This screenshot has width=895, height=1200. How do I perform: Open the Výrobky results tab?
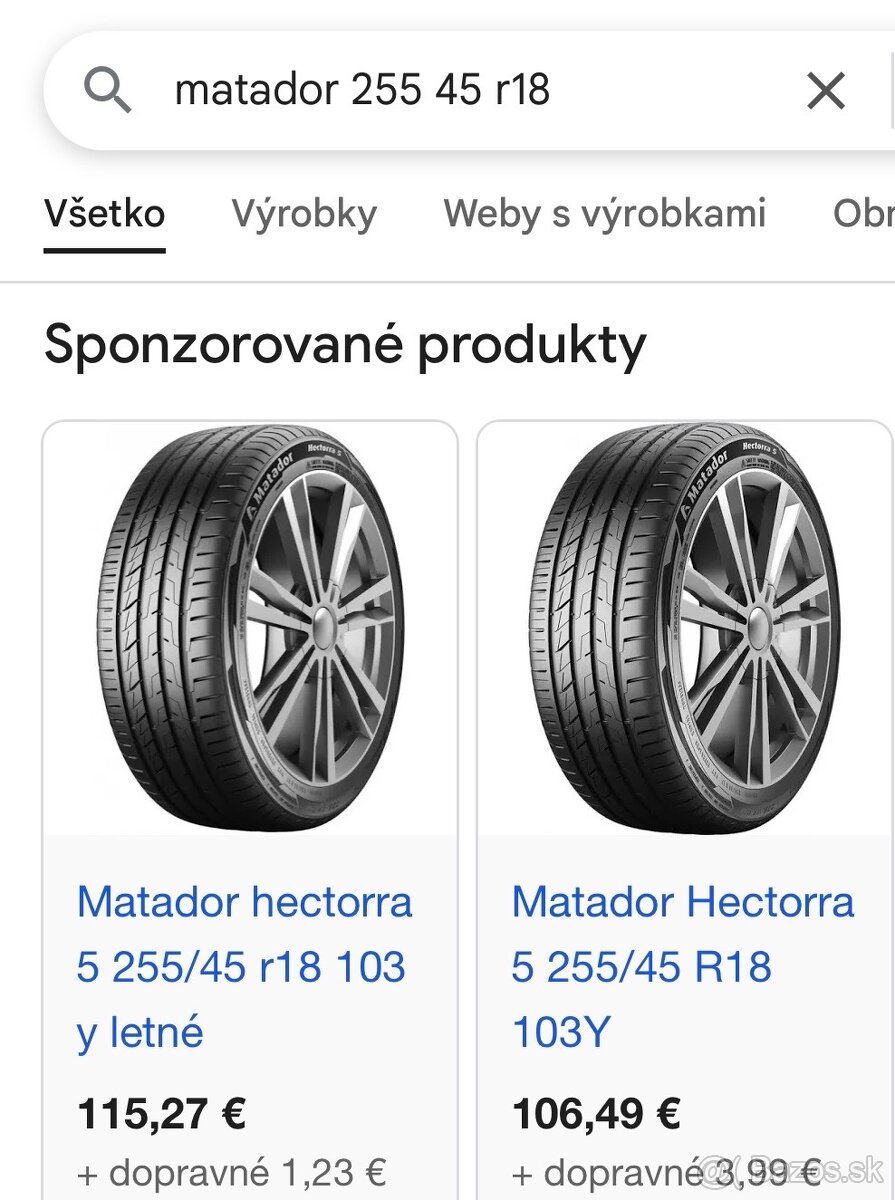point(303,214)
